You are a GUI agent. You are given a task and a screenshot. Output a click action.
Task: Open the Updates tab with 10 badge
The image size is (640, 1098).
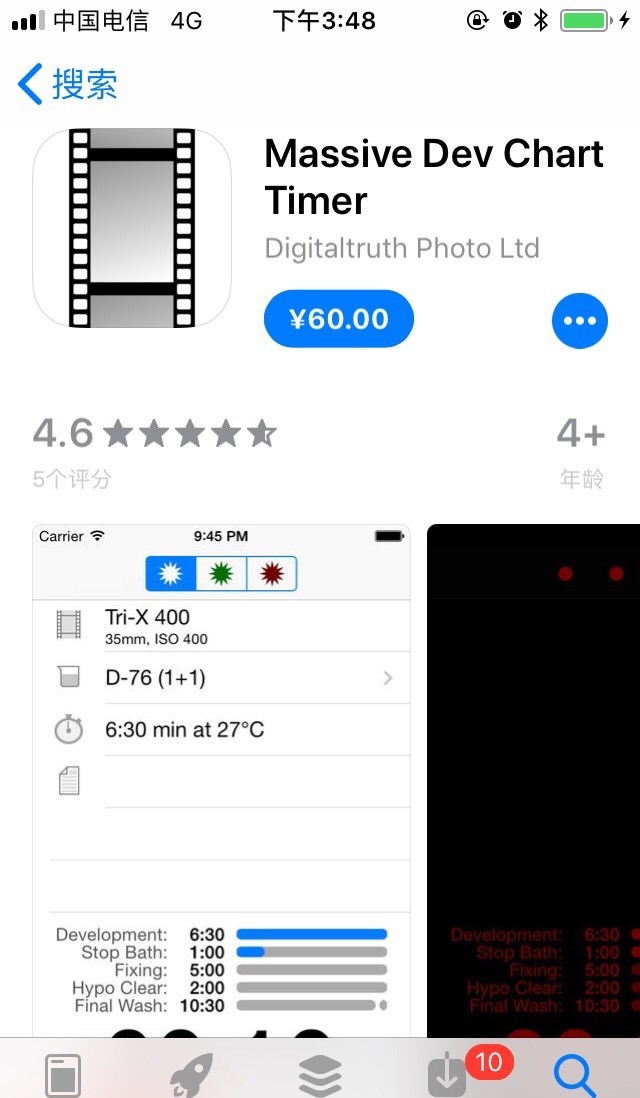449,1074
